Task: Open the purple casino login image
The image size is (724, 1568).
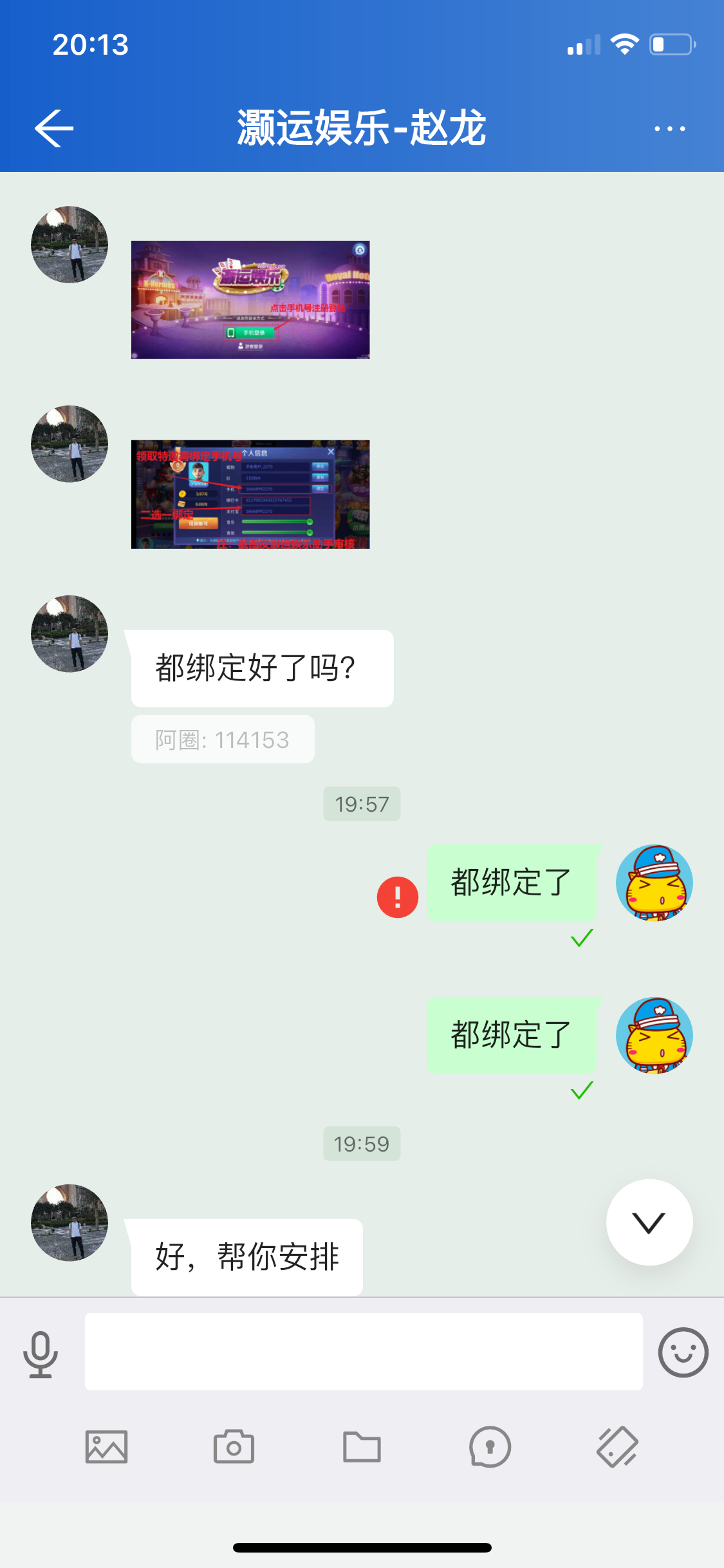Action: point(250,300)
